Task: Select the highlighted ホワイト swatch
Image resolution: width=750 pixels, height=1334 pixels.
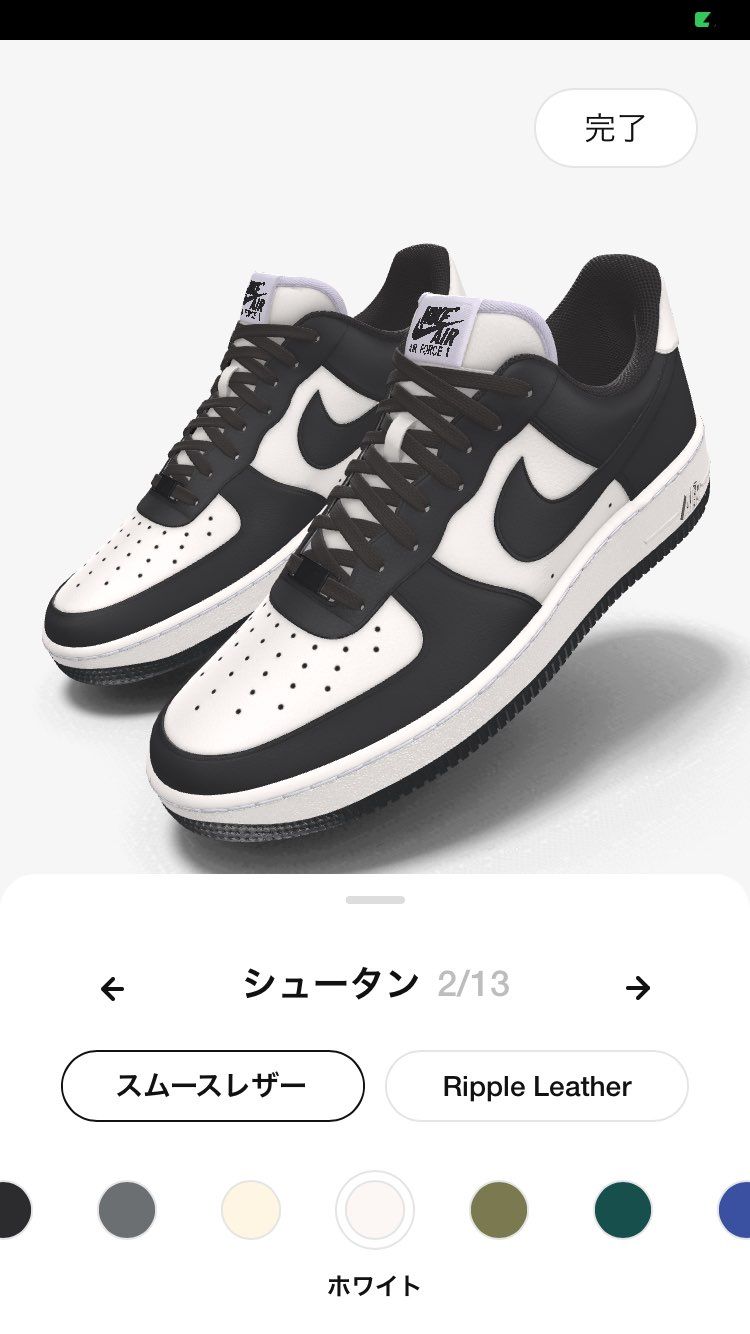Action: [375, 1210]
